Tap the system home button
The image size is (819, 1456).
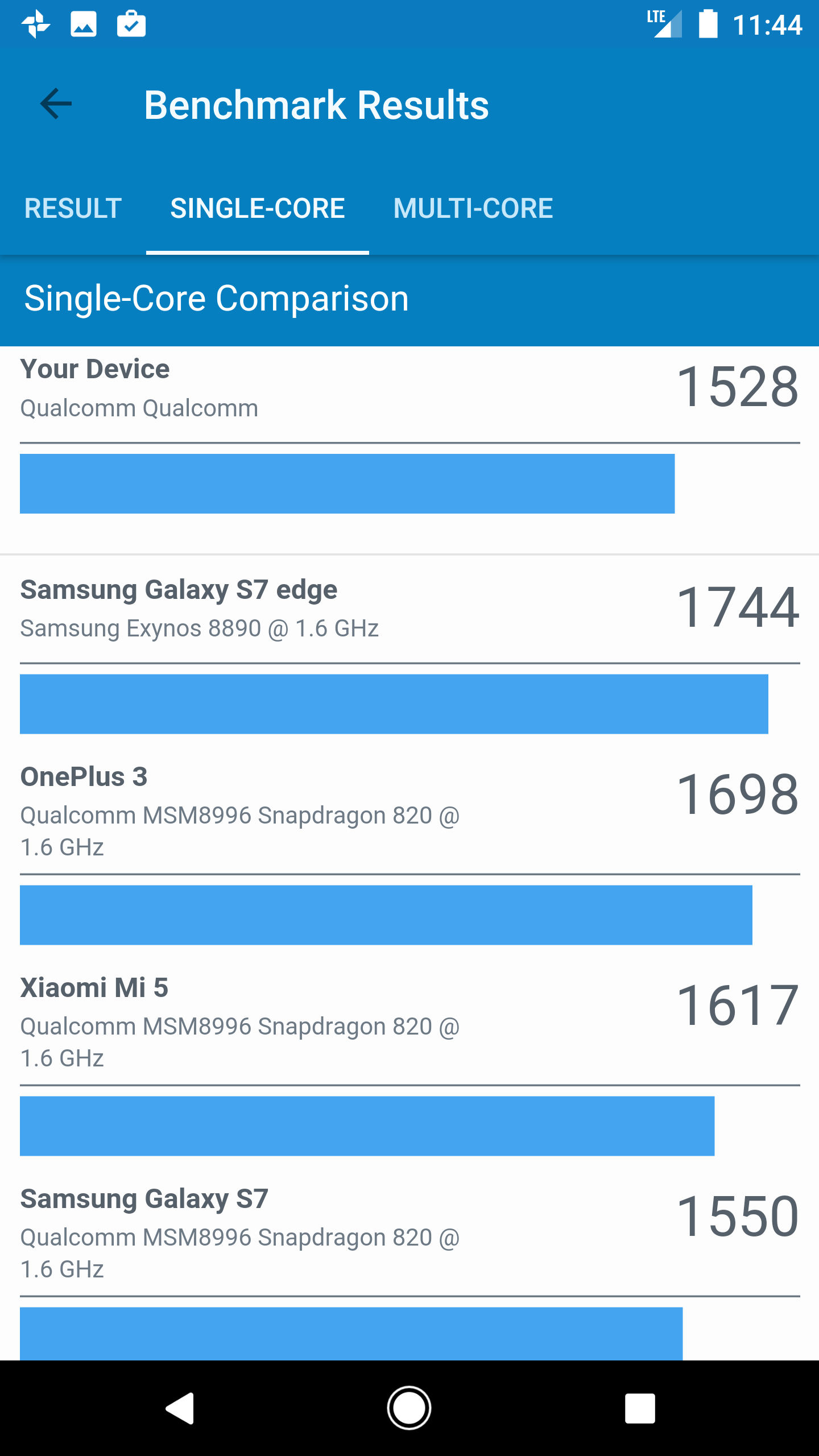click(x=409, y=1408)
